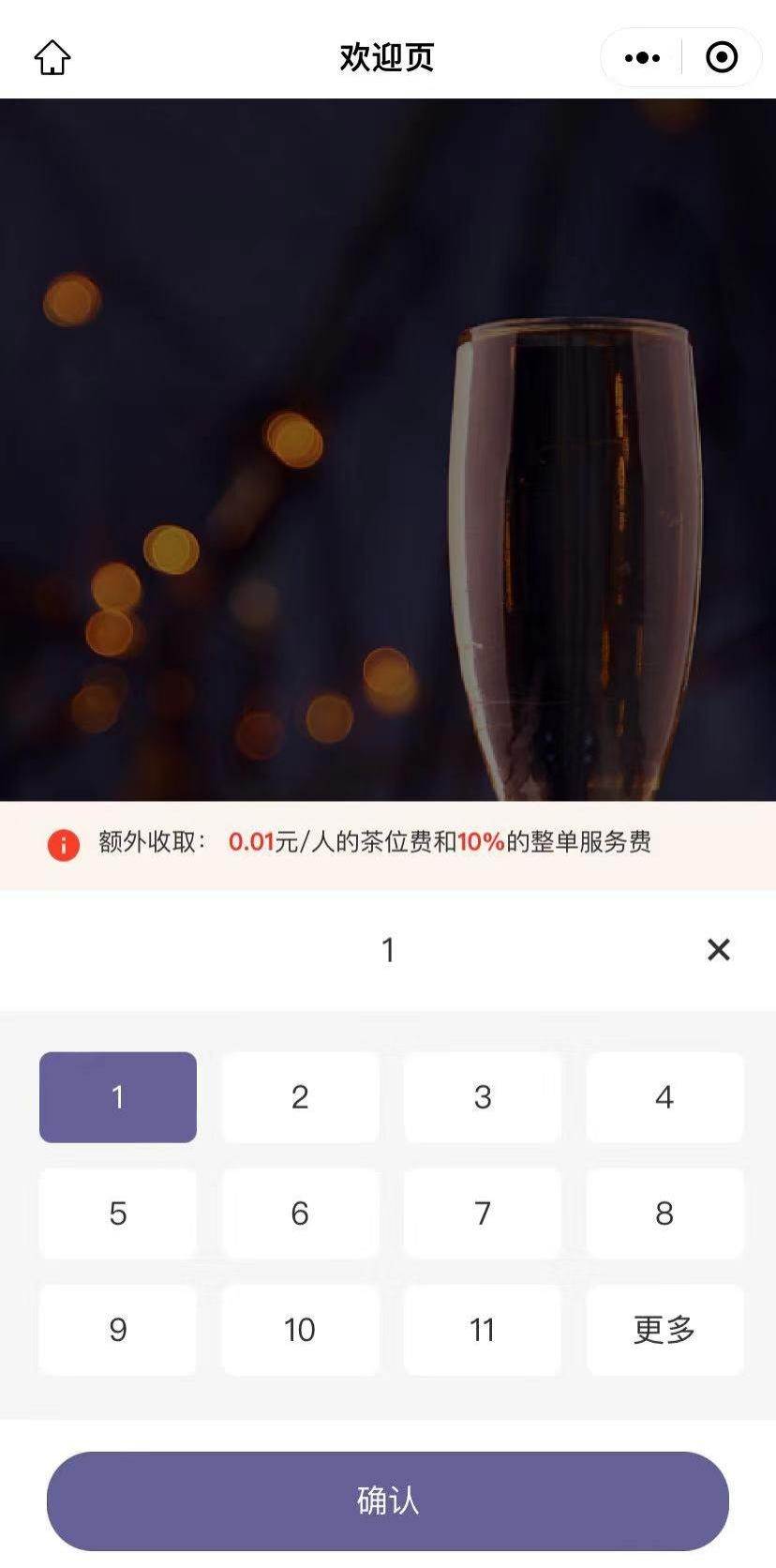Choose 11 people

[x=483, y=1330]
